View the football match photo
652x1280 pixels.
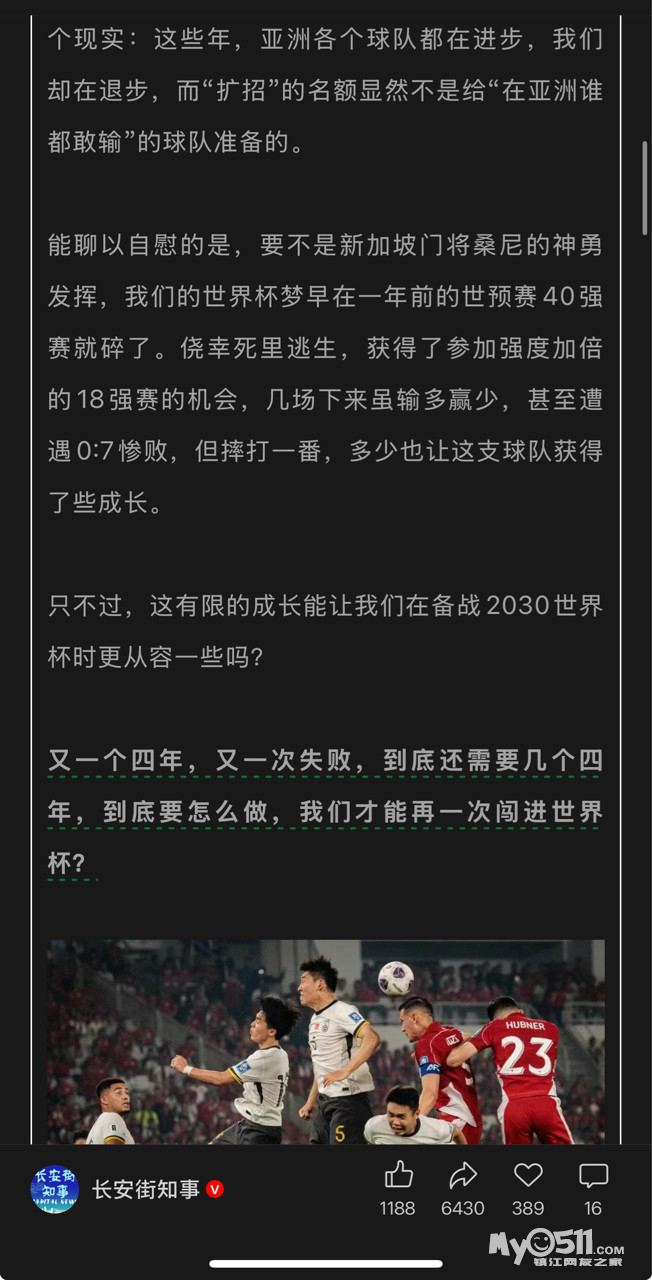coord(326,1040)
